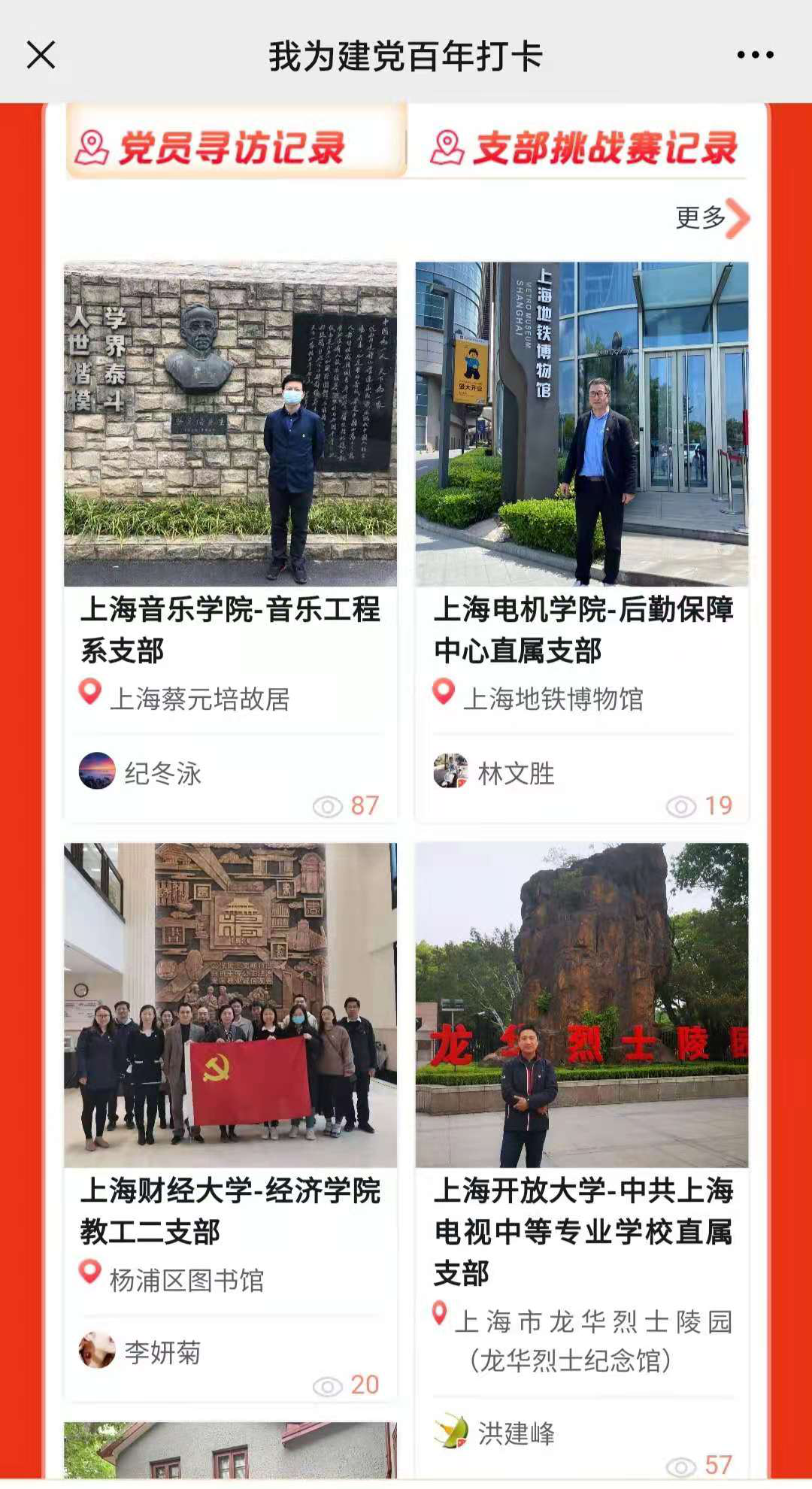
Task: Tap 更多 to view more records
Action: tap(710, 218)
